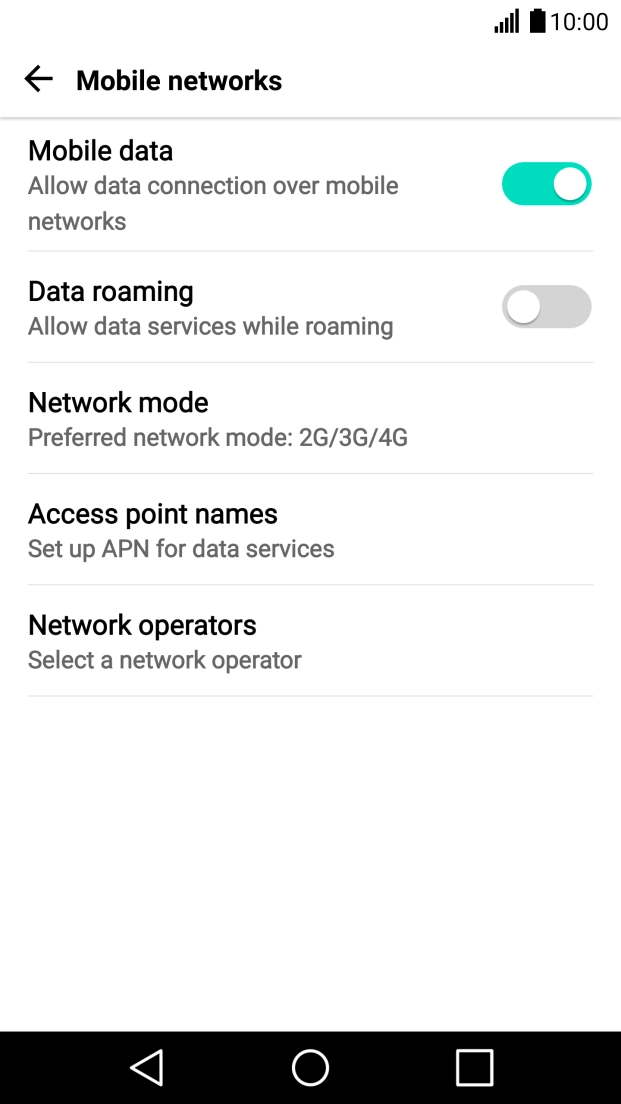Open Network mode setting
Image resolution: width=621 pixels, height=1104 pixels.
pos(310,418)
